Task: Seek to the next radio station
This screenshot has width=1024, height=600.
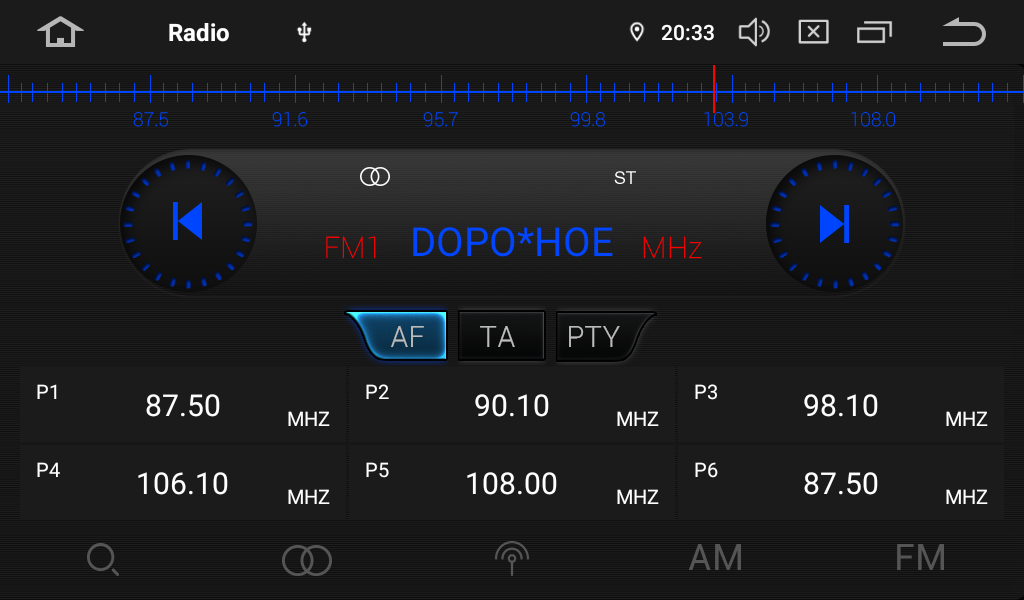Action: pyautogui.click(x=834, y=222)
